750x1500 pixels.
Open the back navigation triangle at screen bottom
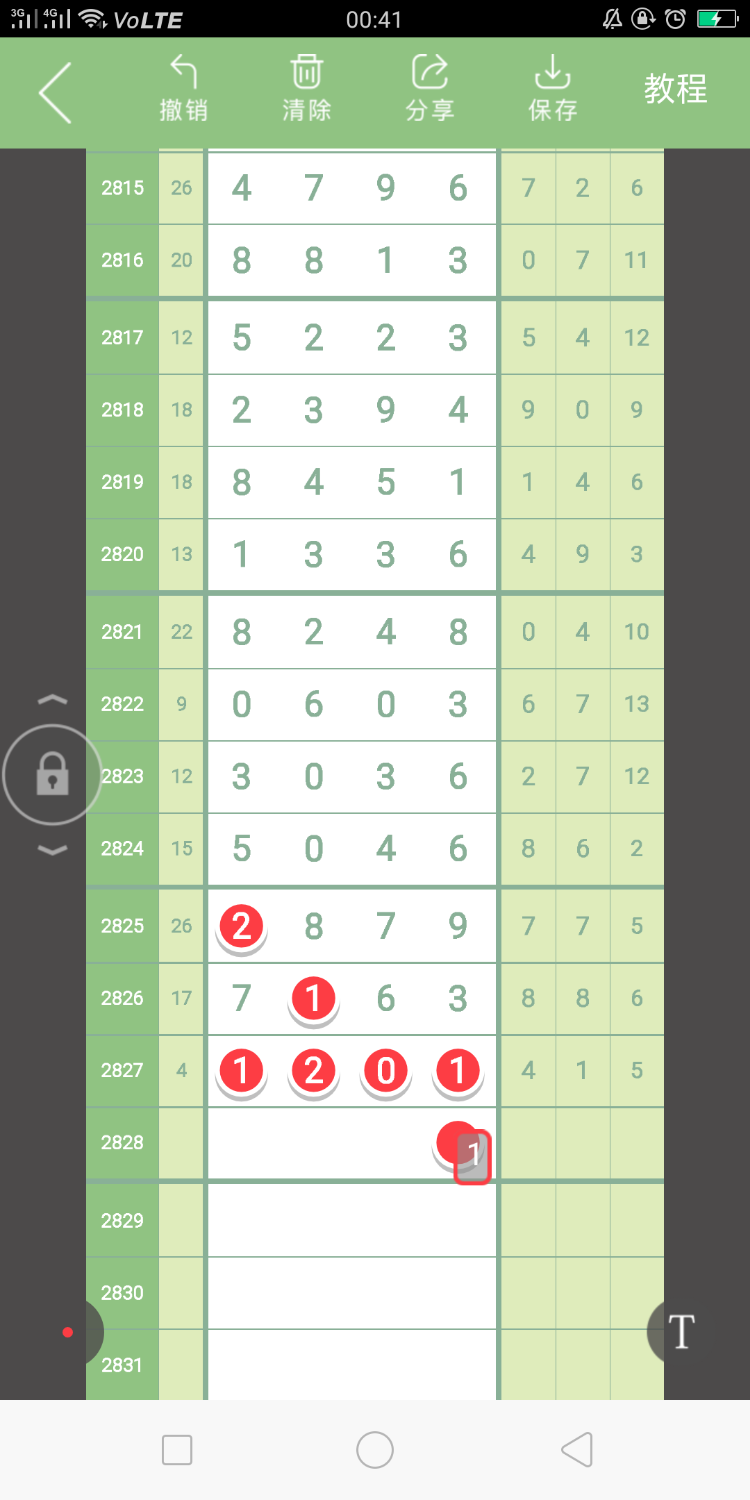coord(576,1448)
